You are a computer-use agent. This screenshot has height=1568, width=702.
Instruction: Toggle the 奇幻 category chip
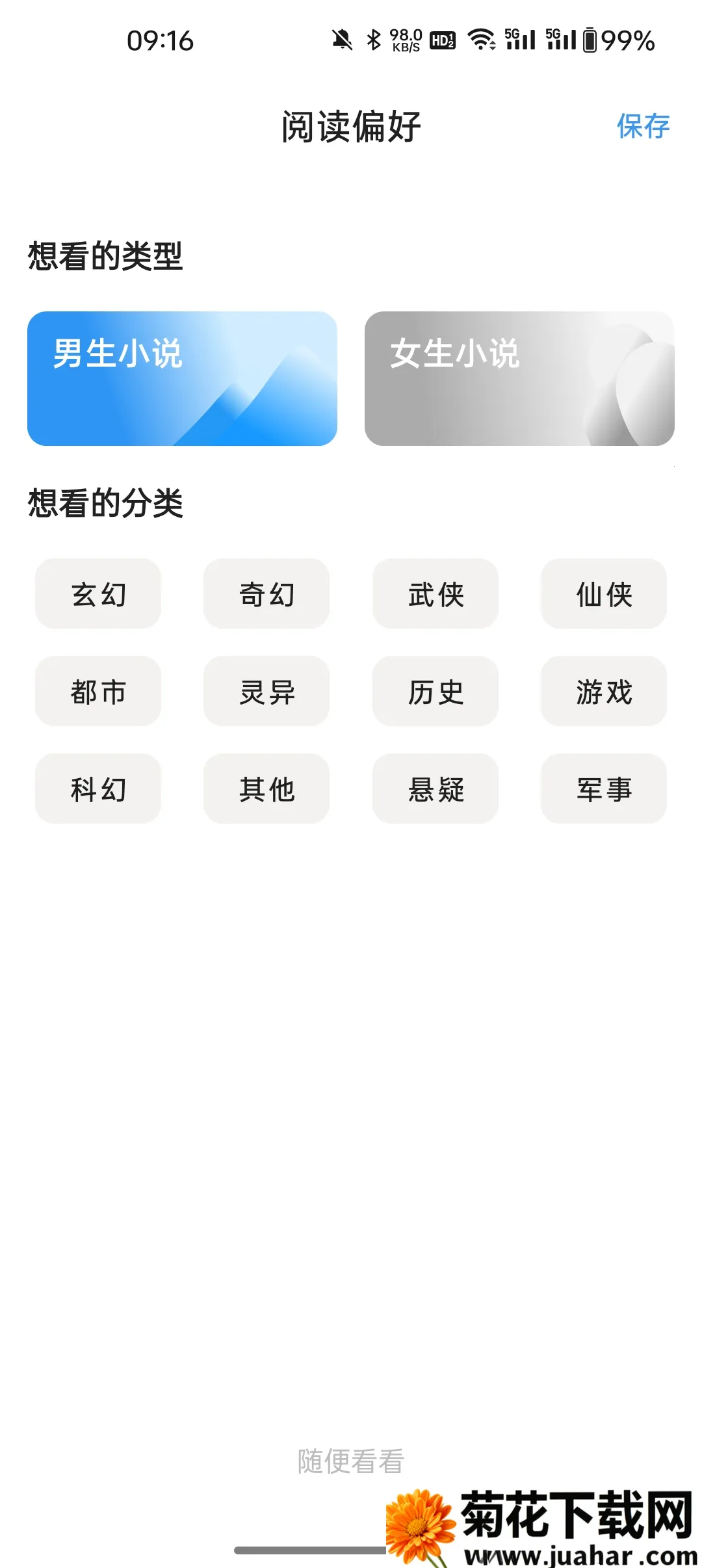tap(266, 595)
